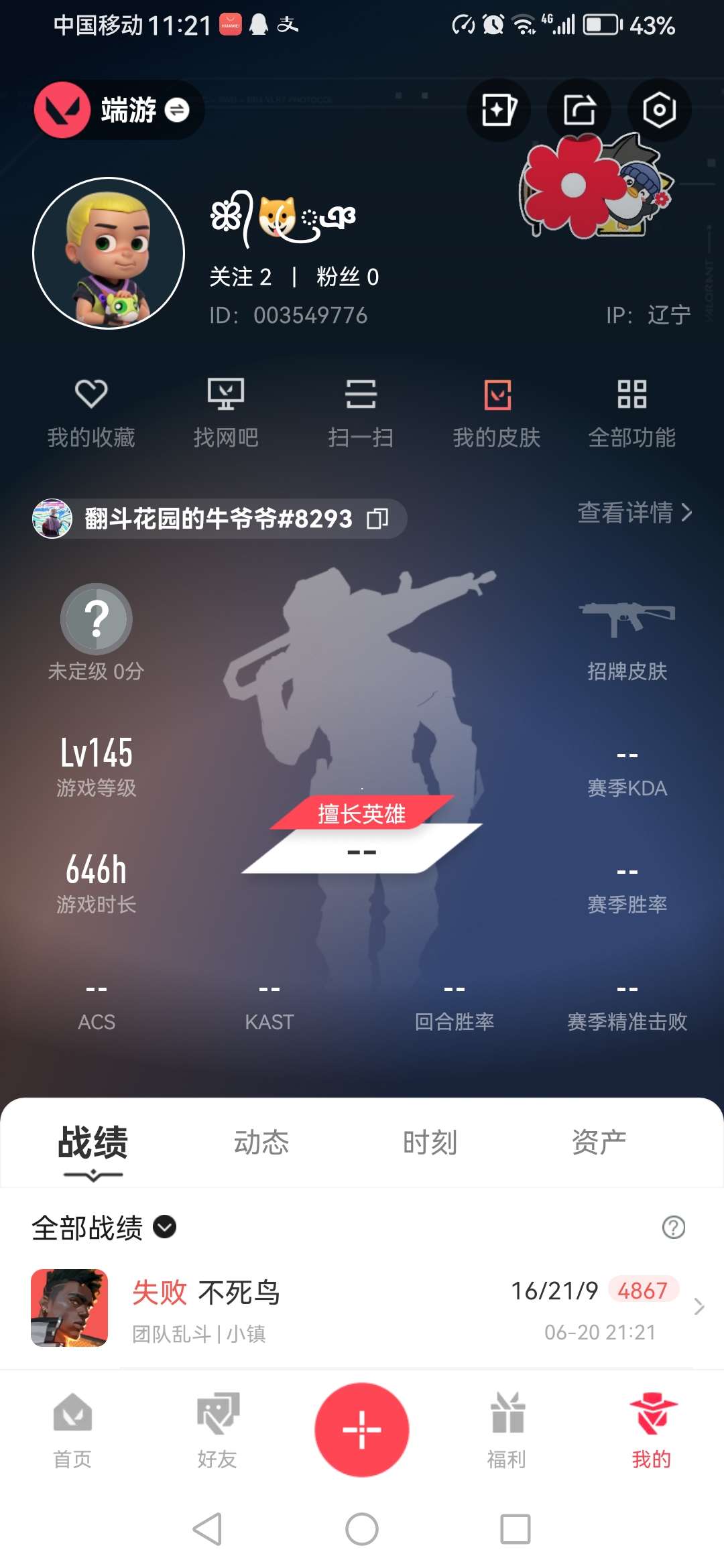Open the sparkle card icon
Screen dimensions: 724x1568
tap(499, 110)
